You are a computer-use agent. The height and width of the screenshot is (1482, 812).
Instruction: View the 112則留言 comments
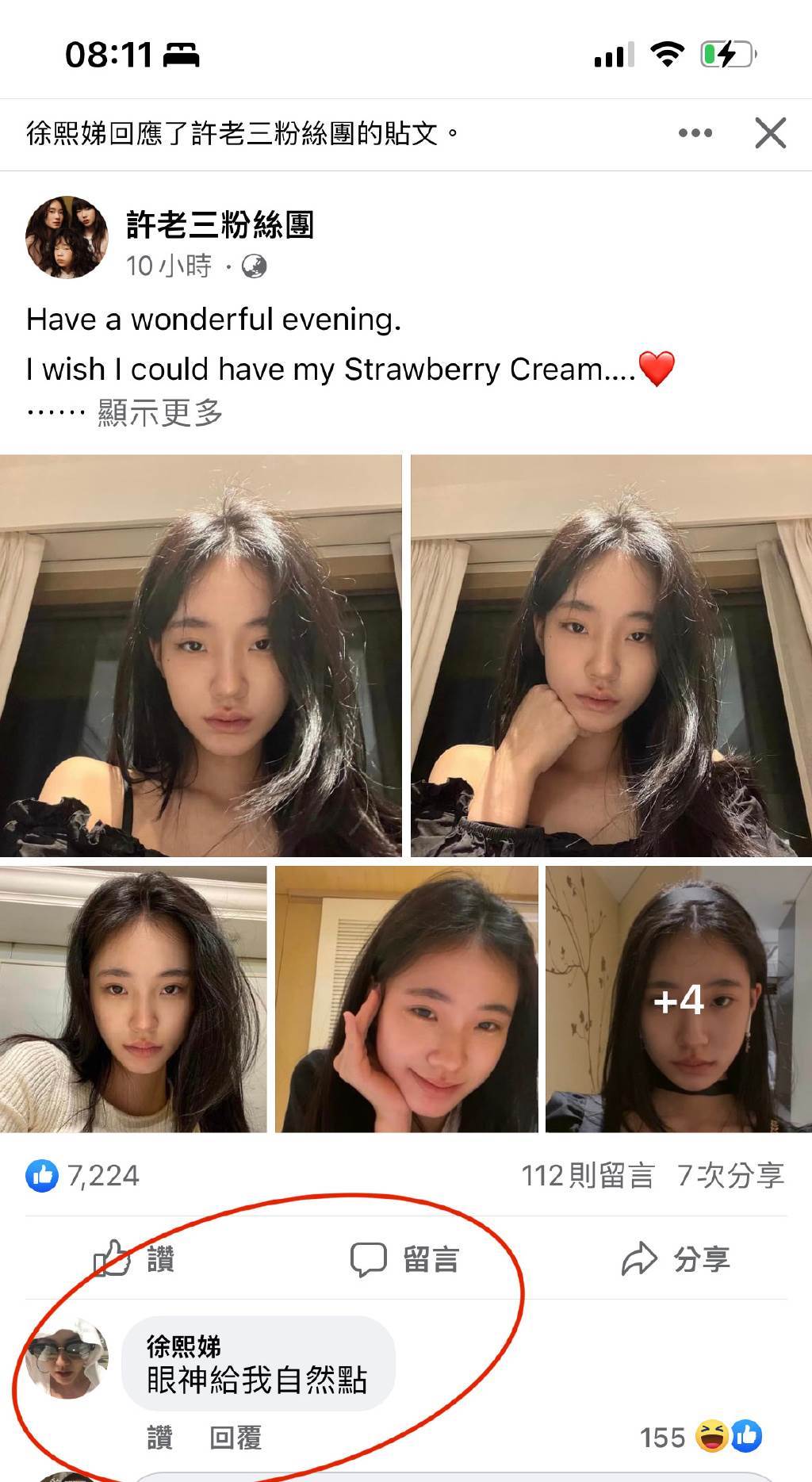point(588,1175)
